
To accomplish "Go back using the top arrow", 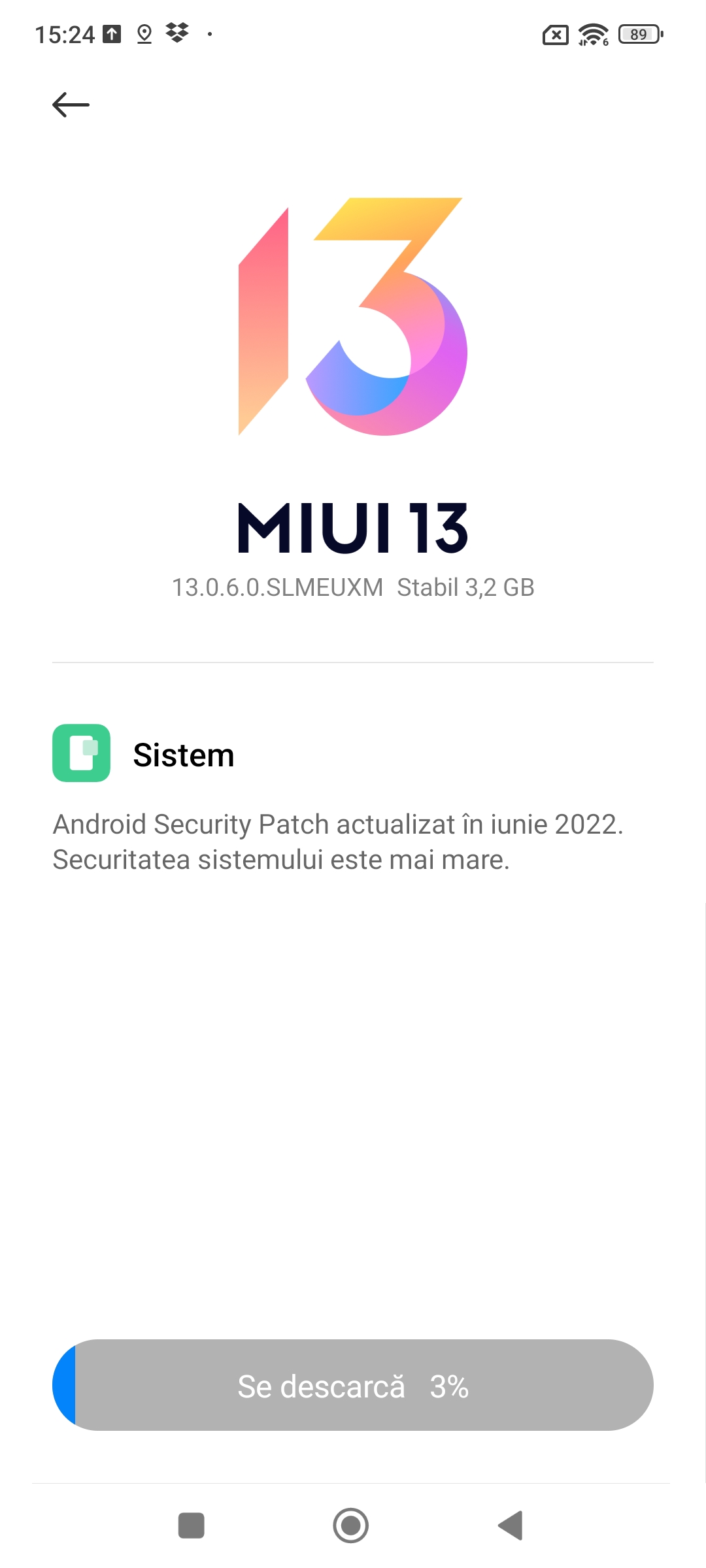I will (x=71, y=105).
